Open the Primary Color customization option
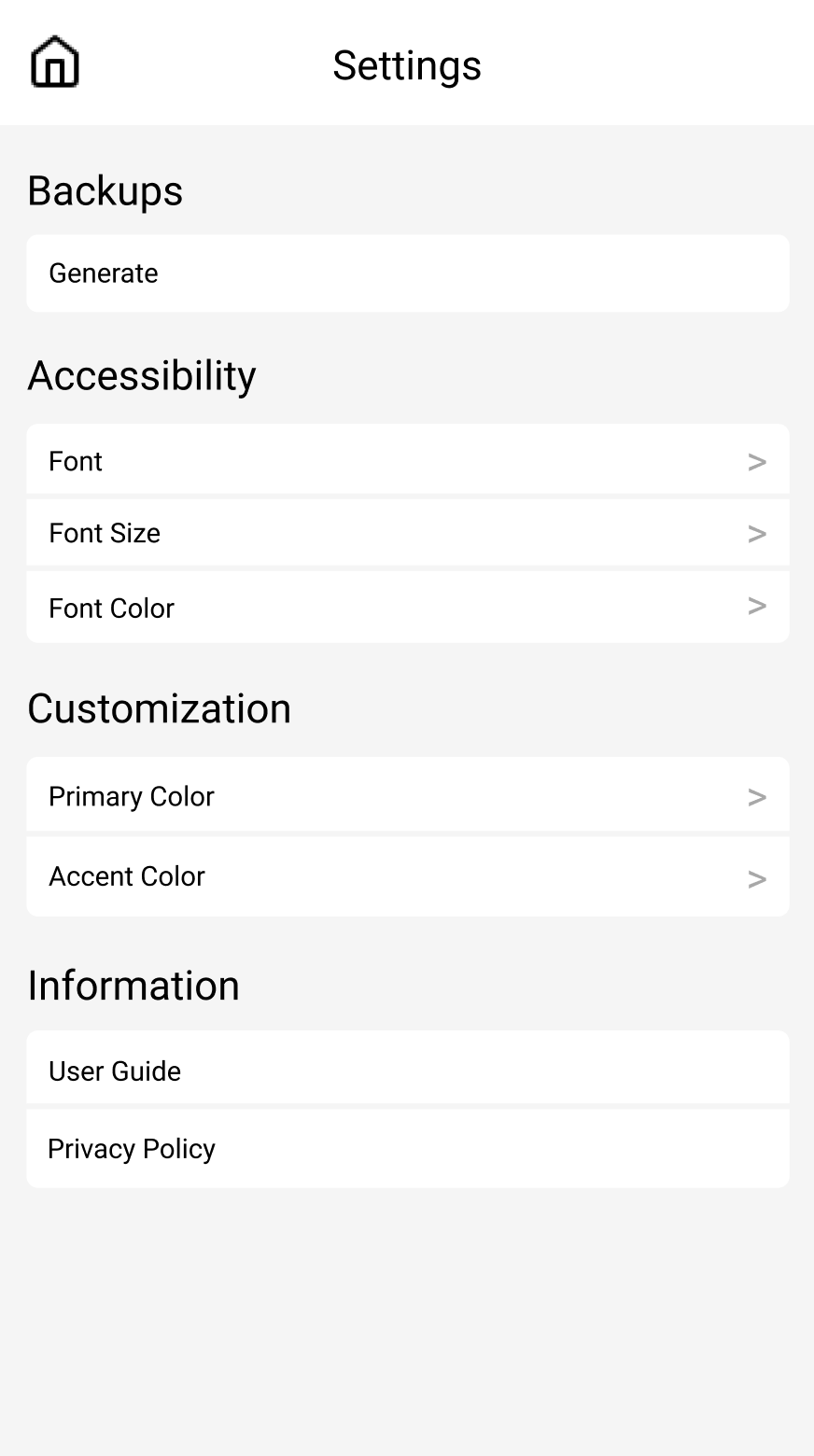Screen dimensions: 814x1456 [x=407, y=794]
